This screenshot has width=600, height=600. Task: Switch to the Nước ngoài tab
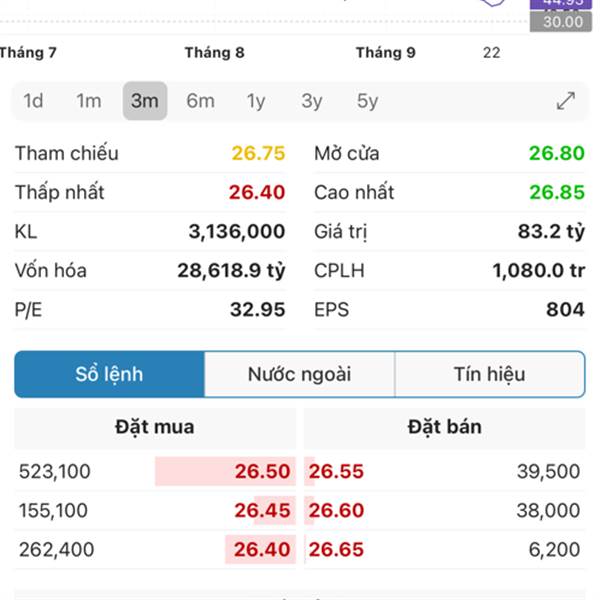click(x=299, y=375)
